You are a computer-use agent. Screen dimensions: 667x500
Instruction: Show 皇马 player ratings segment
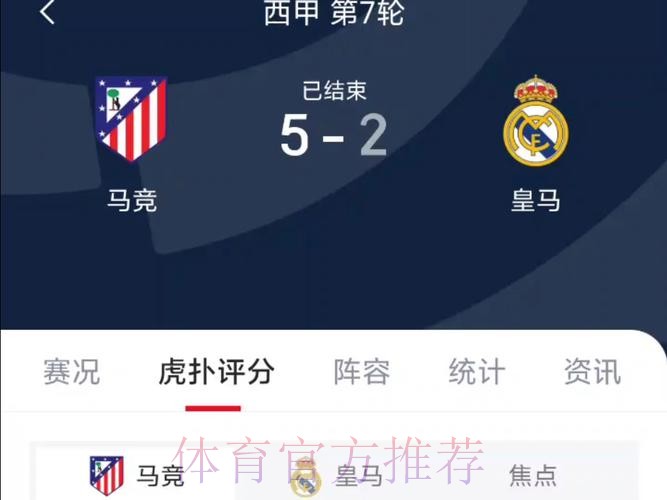[x=336, y=476]
